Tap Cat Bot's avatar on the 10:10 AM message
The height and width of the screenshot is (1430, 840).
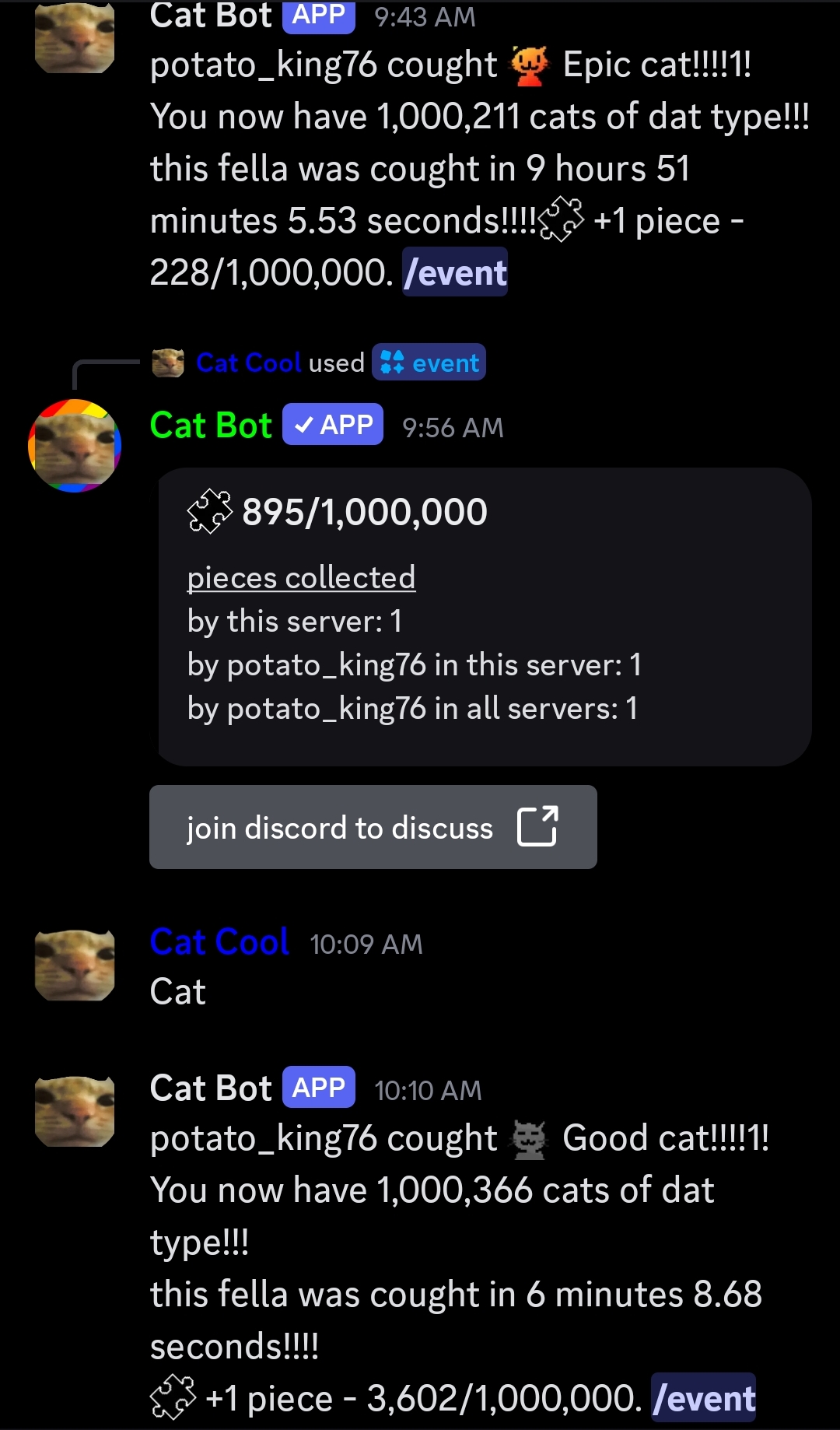click(75, 1111)
